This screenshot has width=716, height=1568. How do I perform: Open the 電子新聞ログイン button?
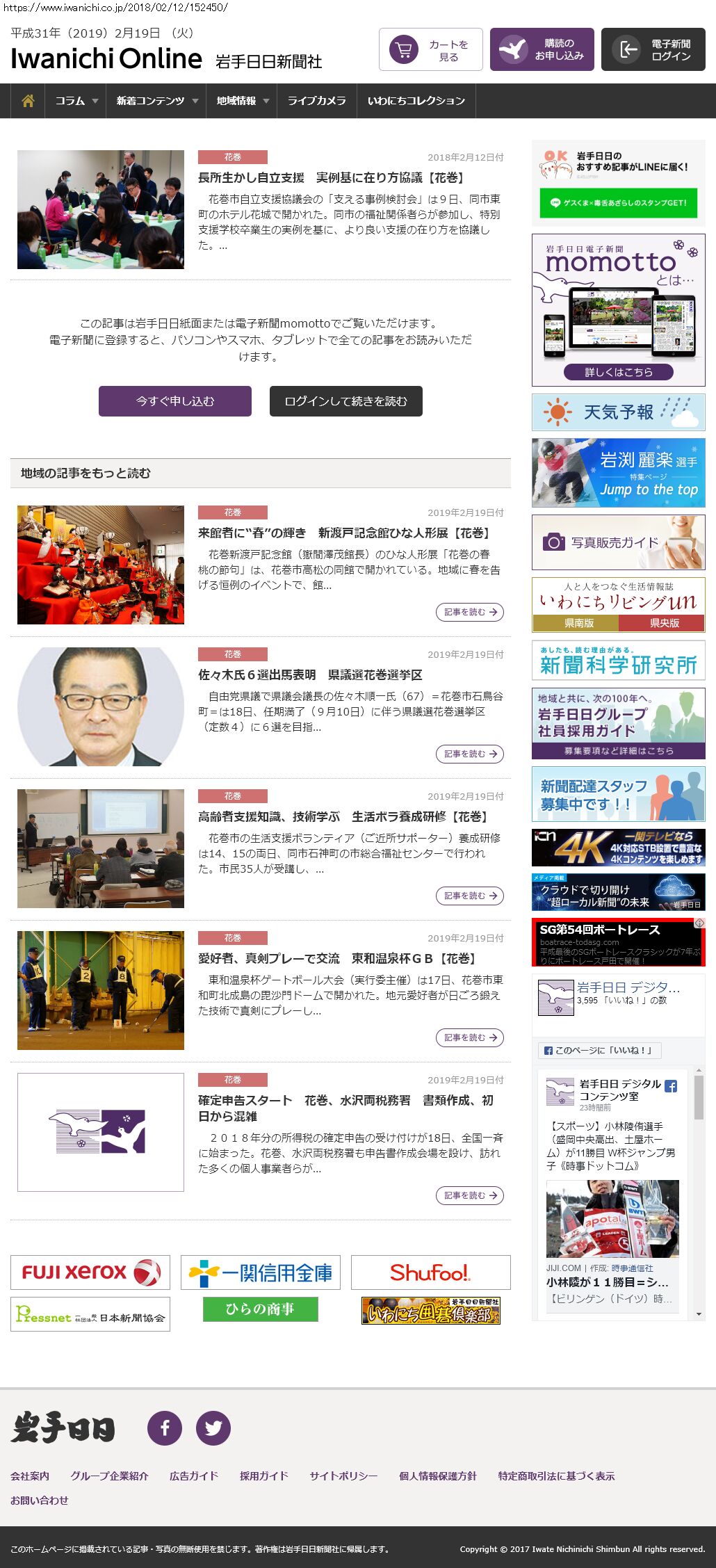653,50
